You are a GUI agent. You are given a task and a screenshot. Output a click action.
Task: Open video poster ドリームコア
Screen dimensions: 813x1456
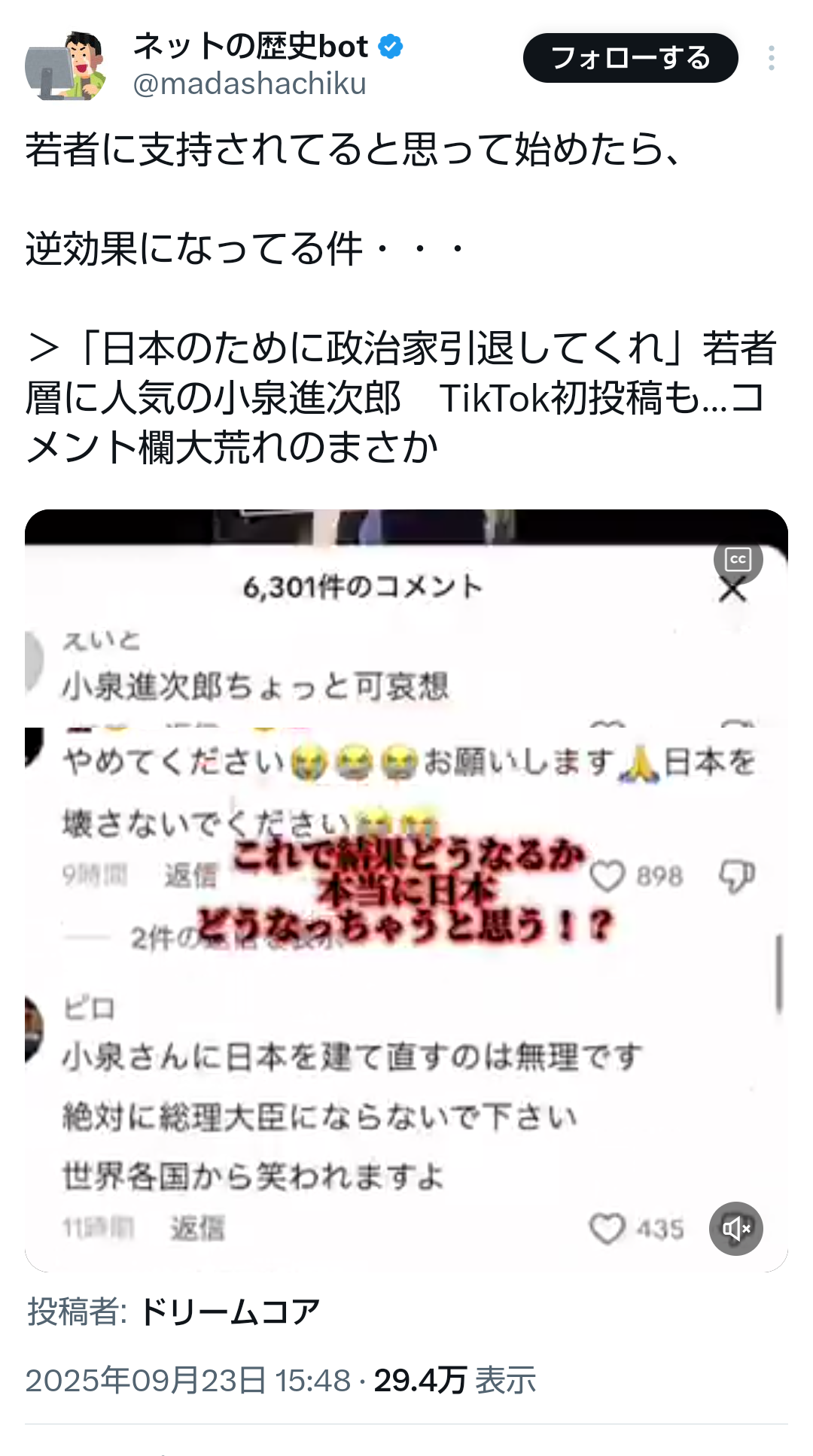point(230,1312)
